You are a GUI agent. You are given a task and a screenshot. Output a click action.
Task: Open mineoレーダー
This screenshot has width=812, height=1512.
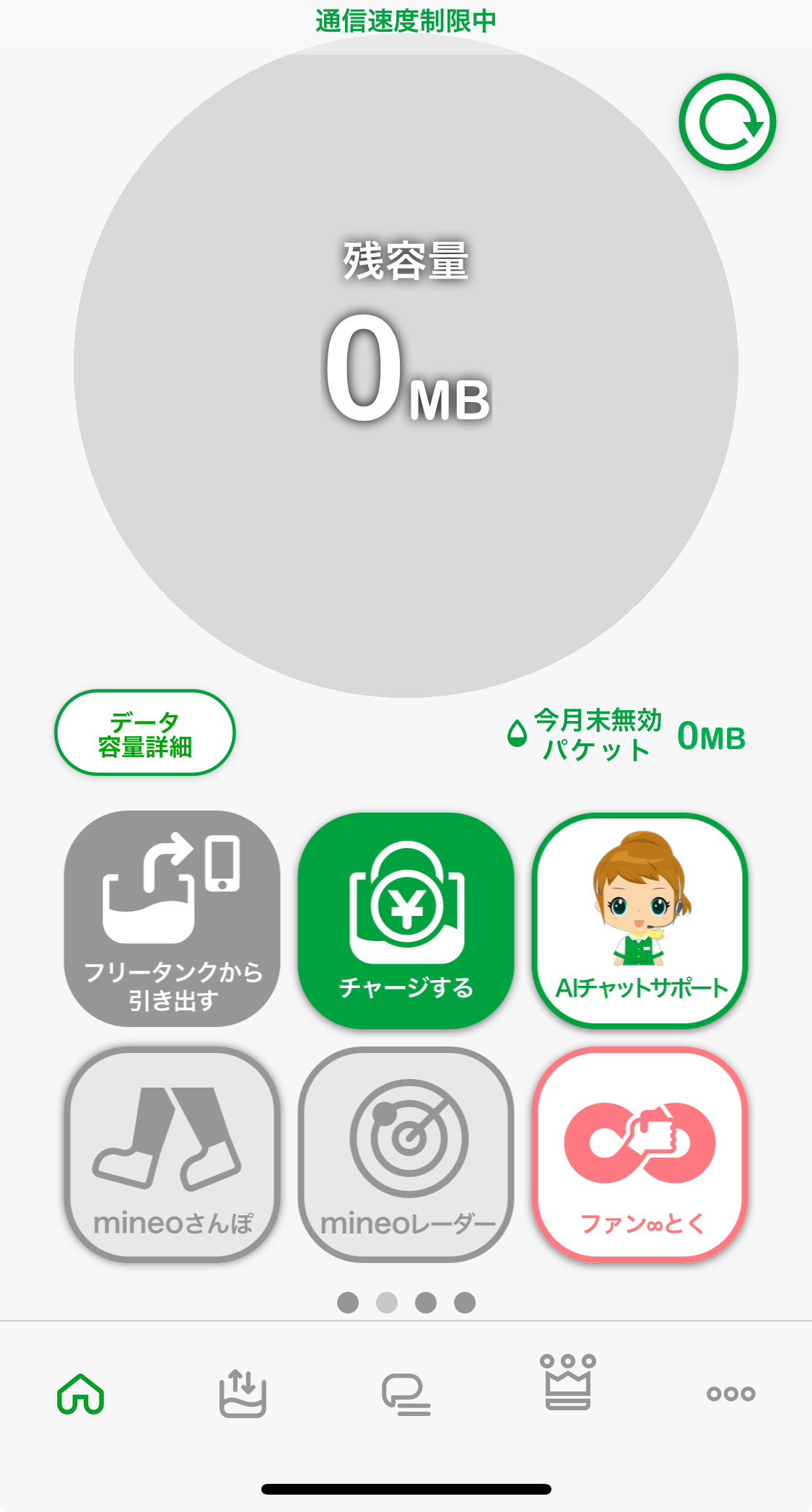(x=406, y=1154)
